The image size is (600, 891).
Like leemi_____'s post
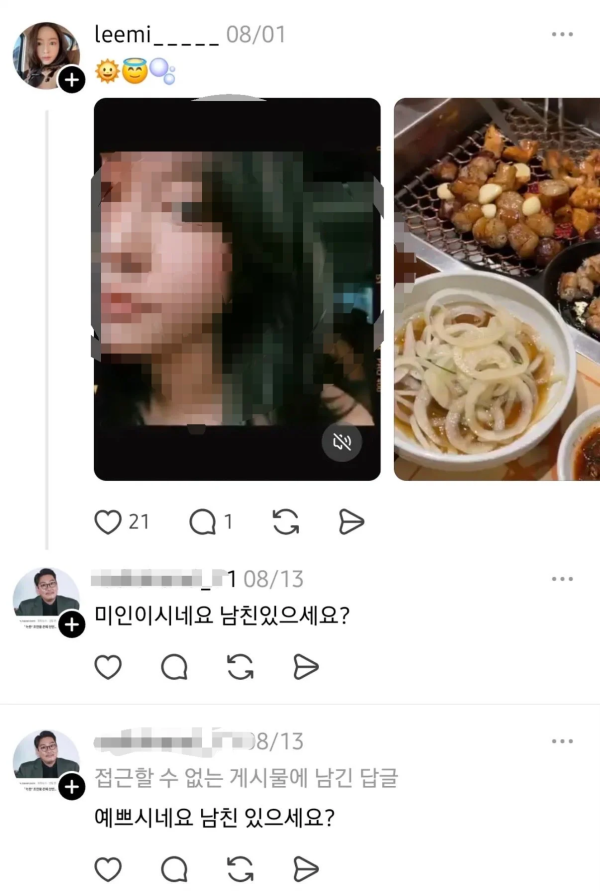pyautogui.click(x=107, y=521)
